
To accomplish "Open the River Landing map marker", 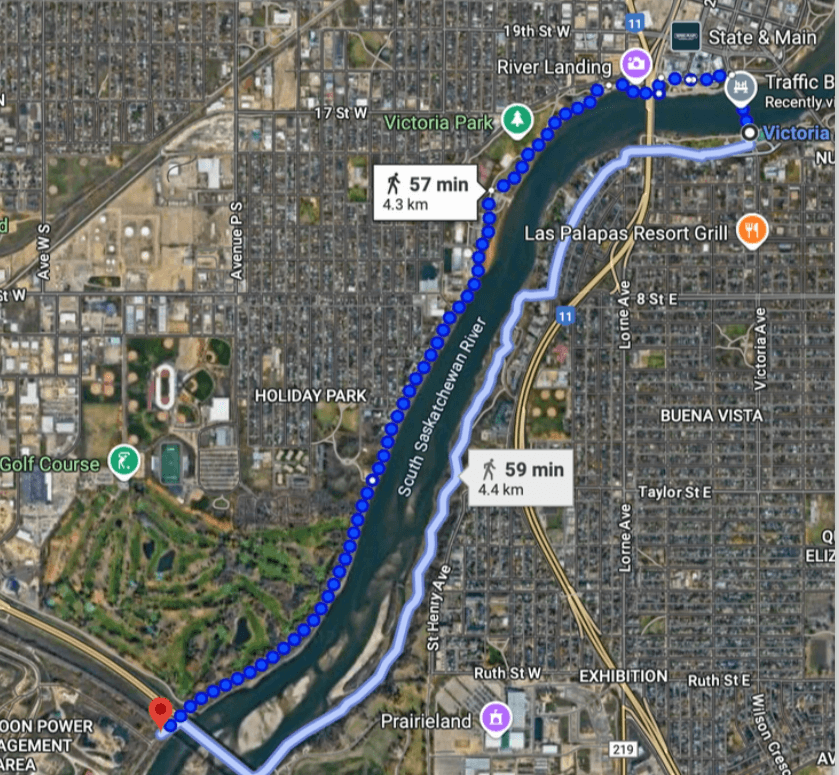I will coord(634,65).
